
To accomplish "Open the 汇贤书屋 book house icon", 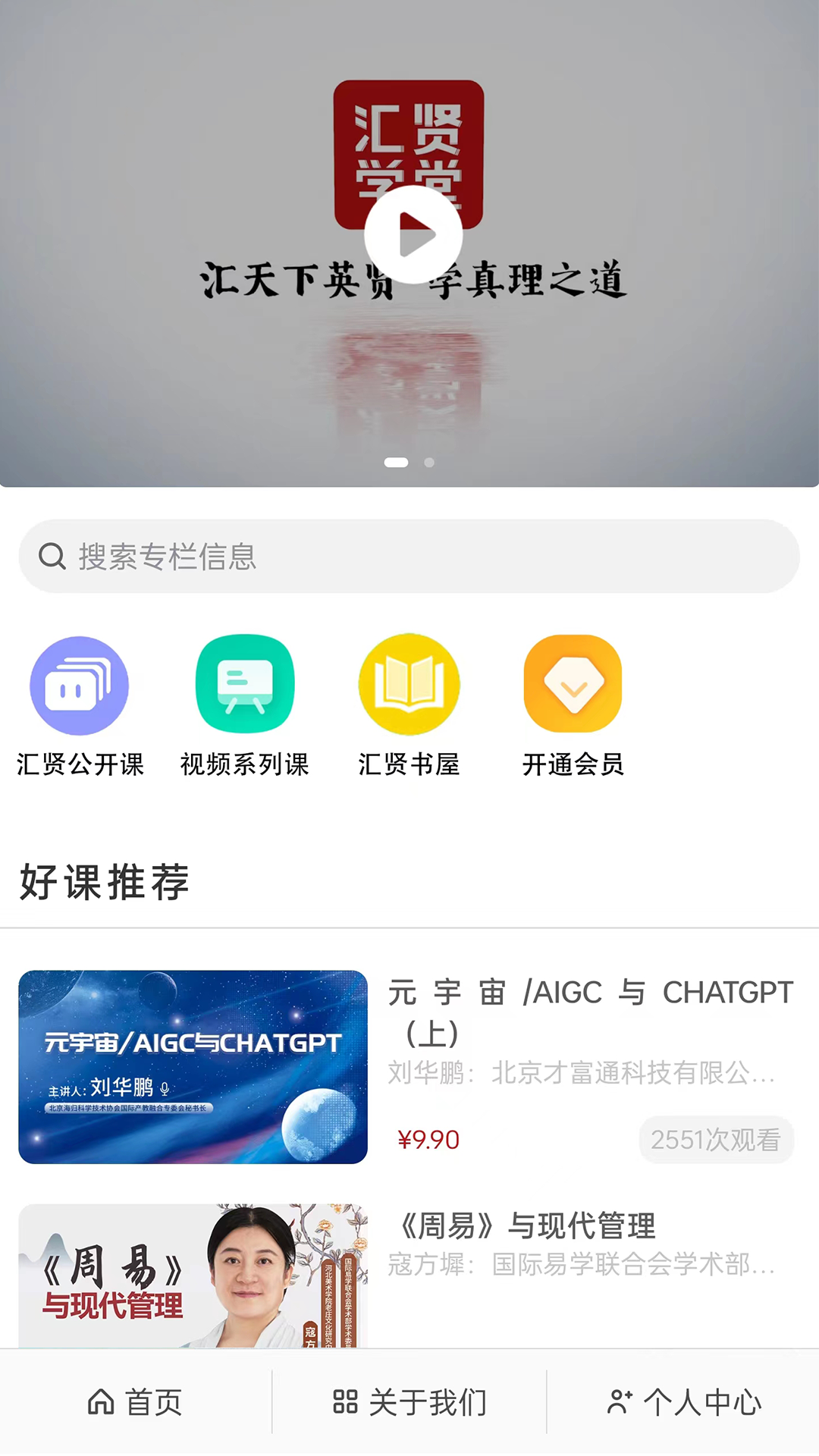I will point(409,684).
